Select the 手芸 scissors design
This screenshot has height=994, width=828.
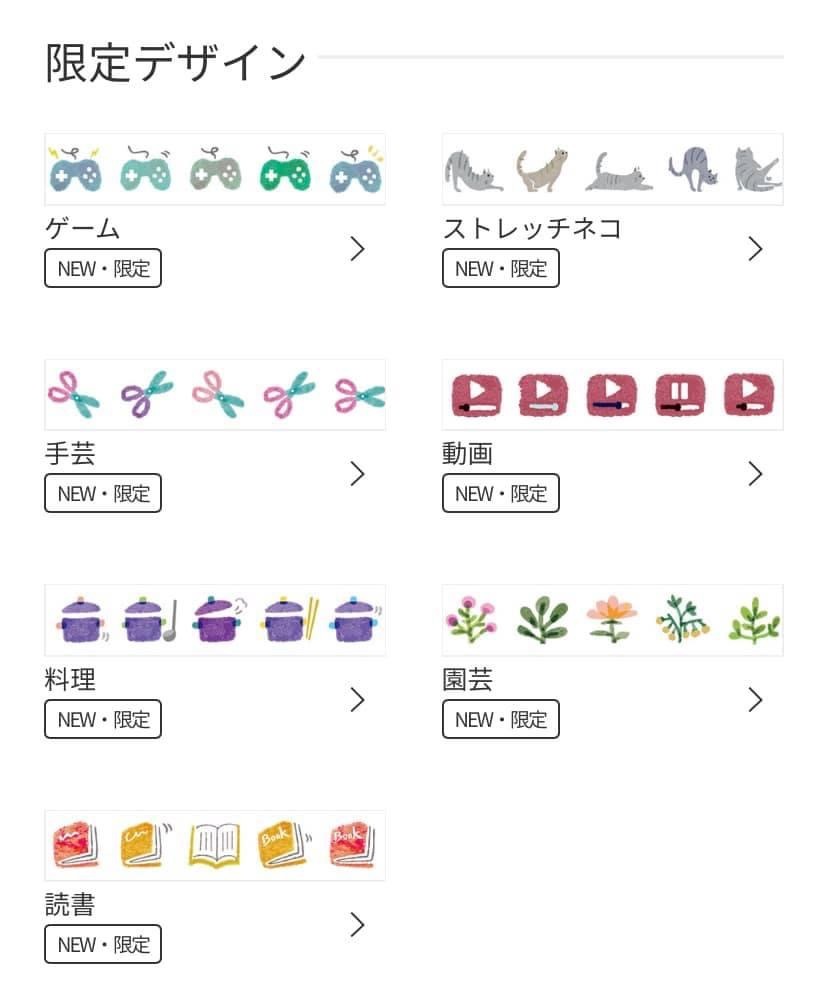tap(215, 436)
